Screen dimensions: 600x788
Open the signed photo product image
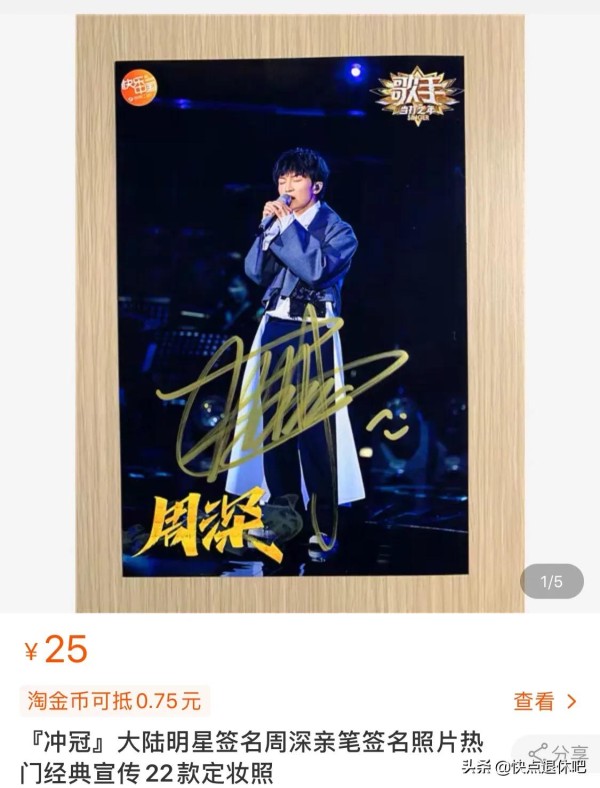[x=300, y=310]
